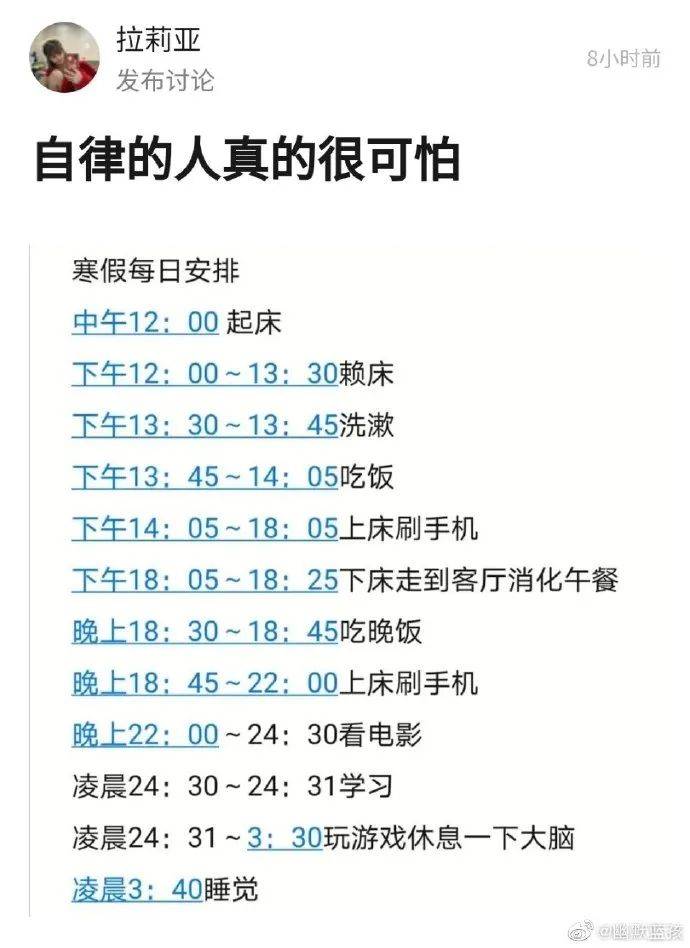
Task: Tap the underlined 3:30 time link
Action: (x=284, y=838)
